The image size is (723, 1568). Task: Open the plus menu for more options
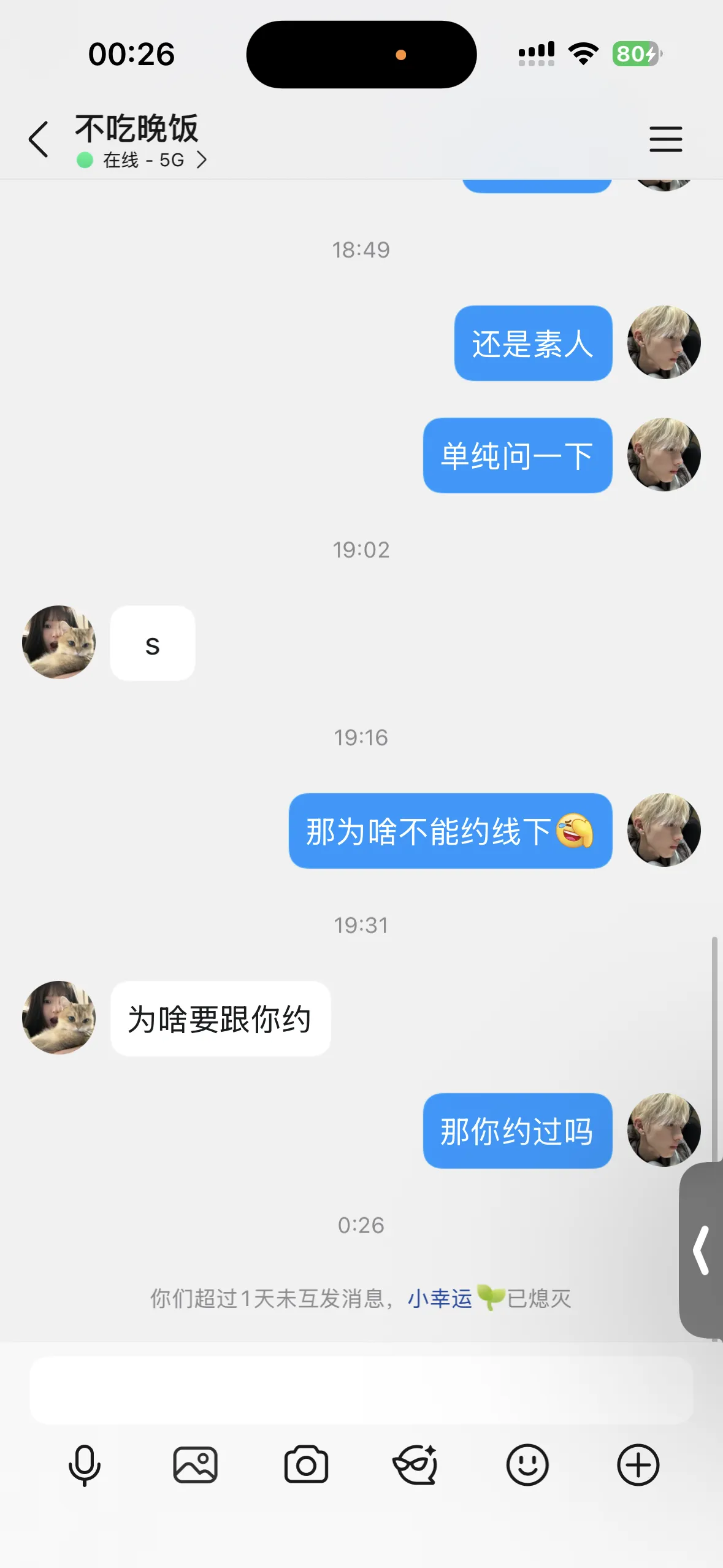coord(638,1465)
